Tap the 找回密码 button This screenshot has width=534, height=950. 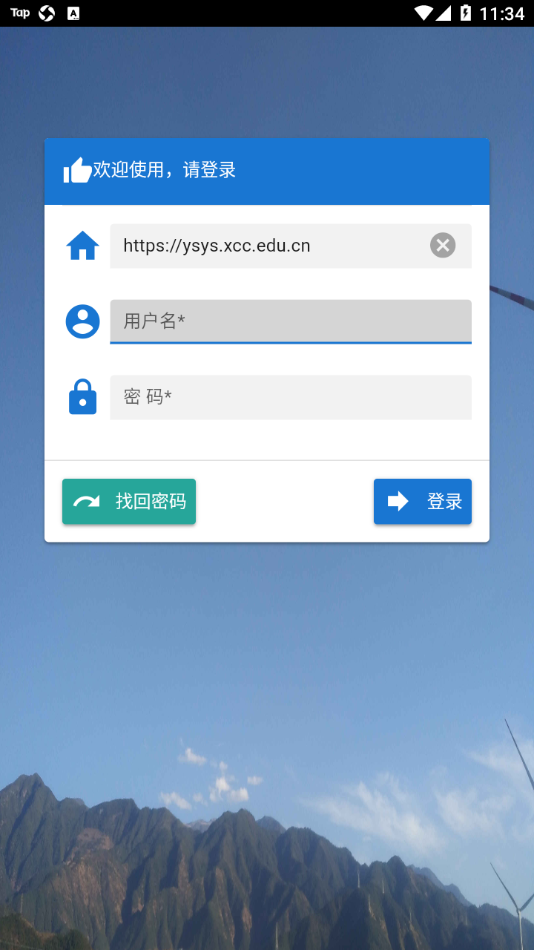128,501
